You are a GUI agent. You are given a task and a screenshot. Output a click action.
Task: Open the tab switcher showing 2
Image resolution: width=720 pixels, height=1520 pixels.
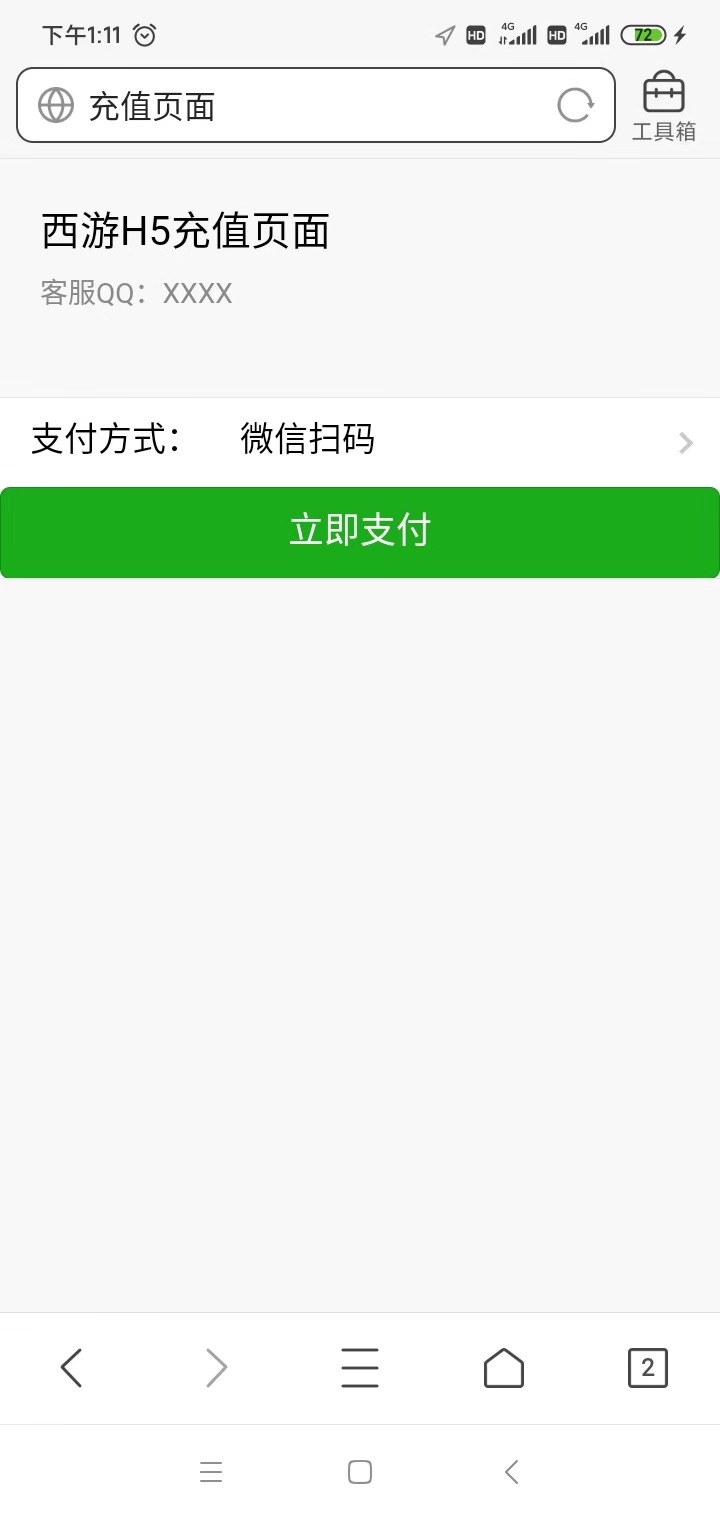click(647, 1368)
